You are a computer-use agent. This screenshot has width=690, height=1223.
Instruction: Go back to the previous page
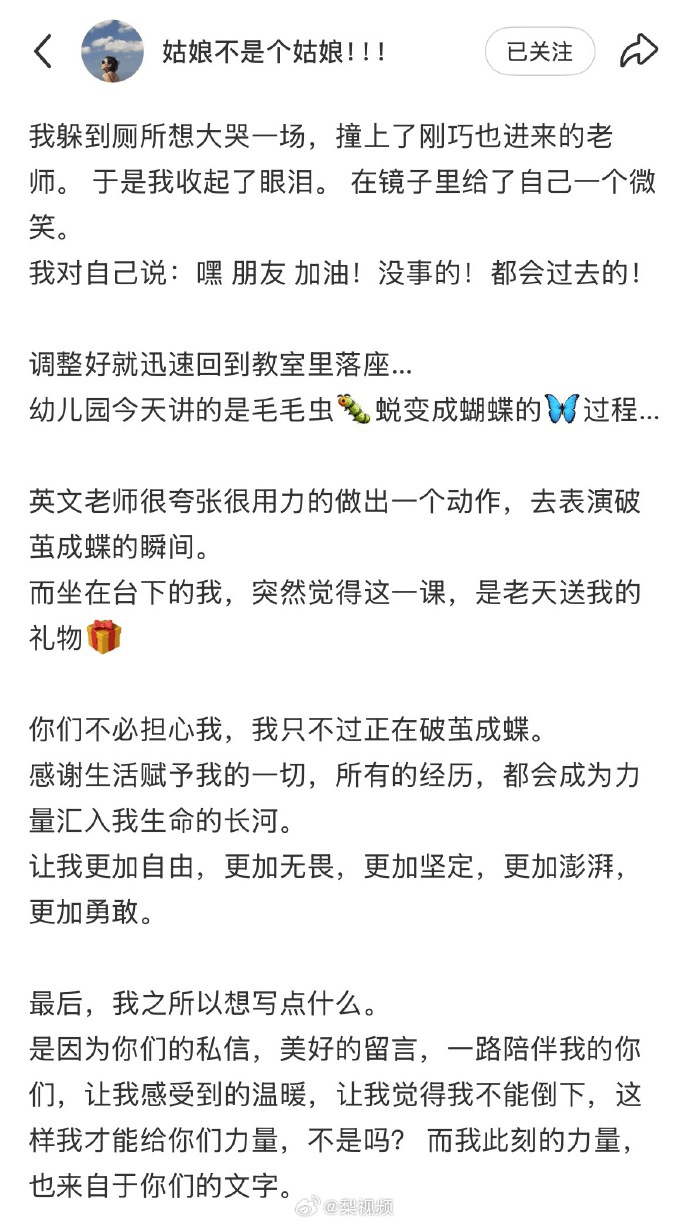click(x=43, y=51)
